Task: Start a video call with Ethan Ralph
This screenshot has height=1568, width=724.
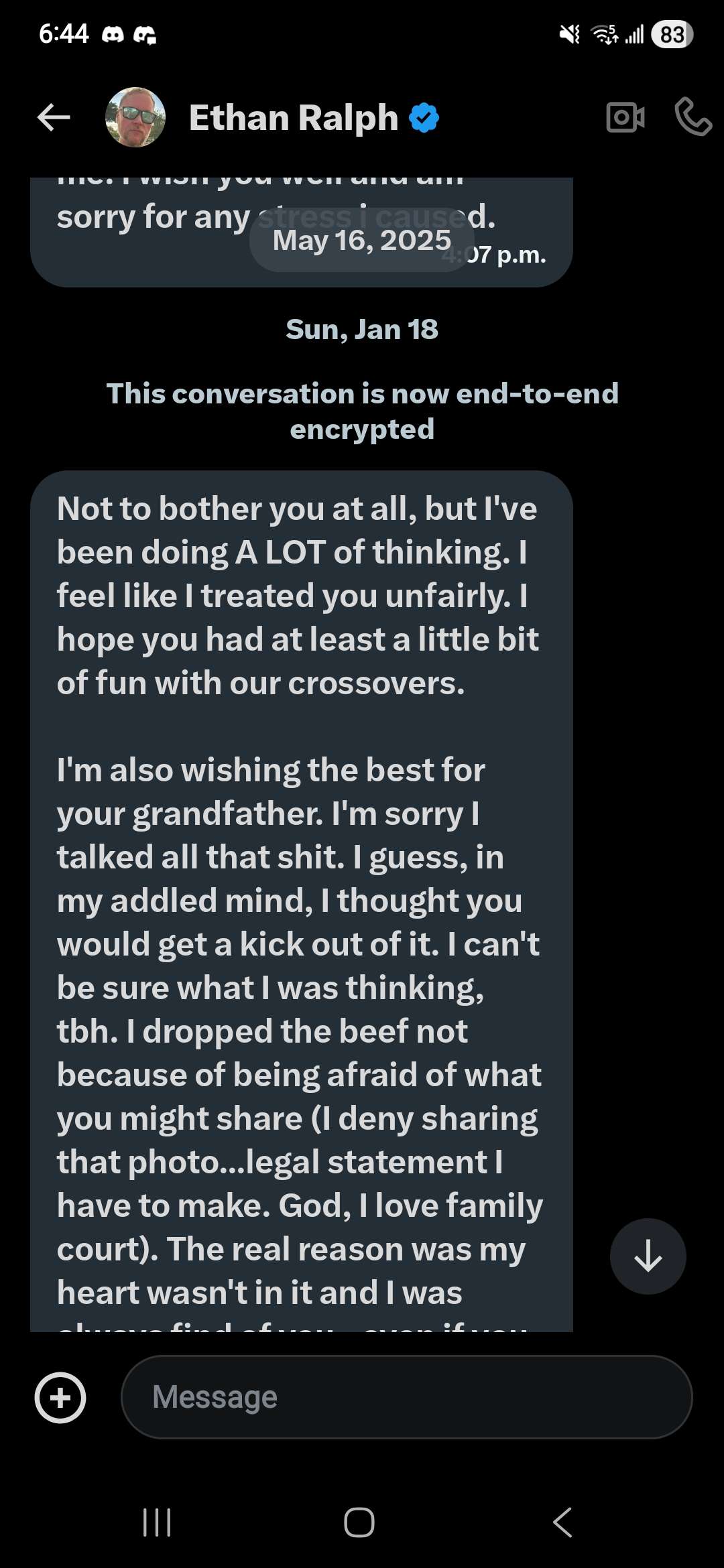Action: (625, 117)
